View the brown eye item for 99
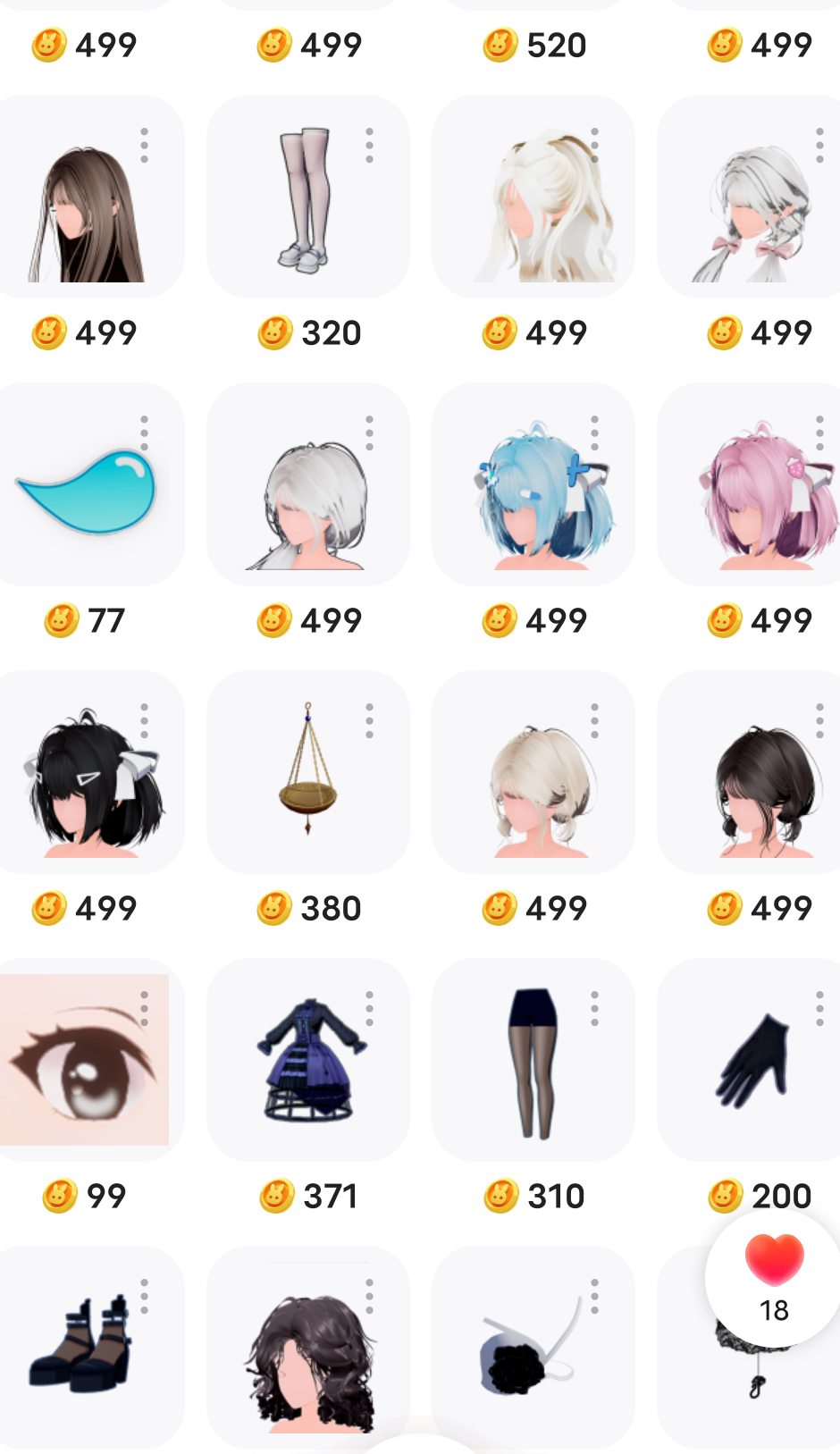 tap(84, 1060)
